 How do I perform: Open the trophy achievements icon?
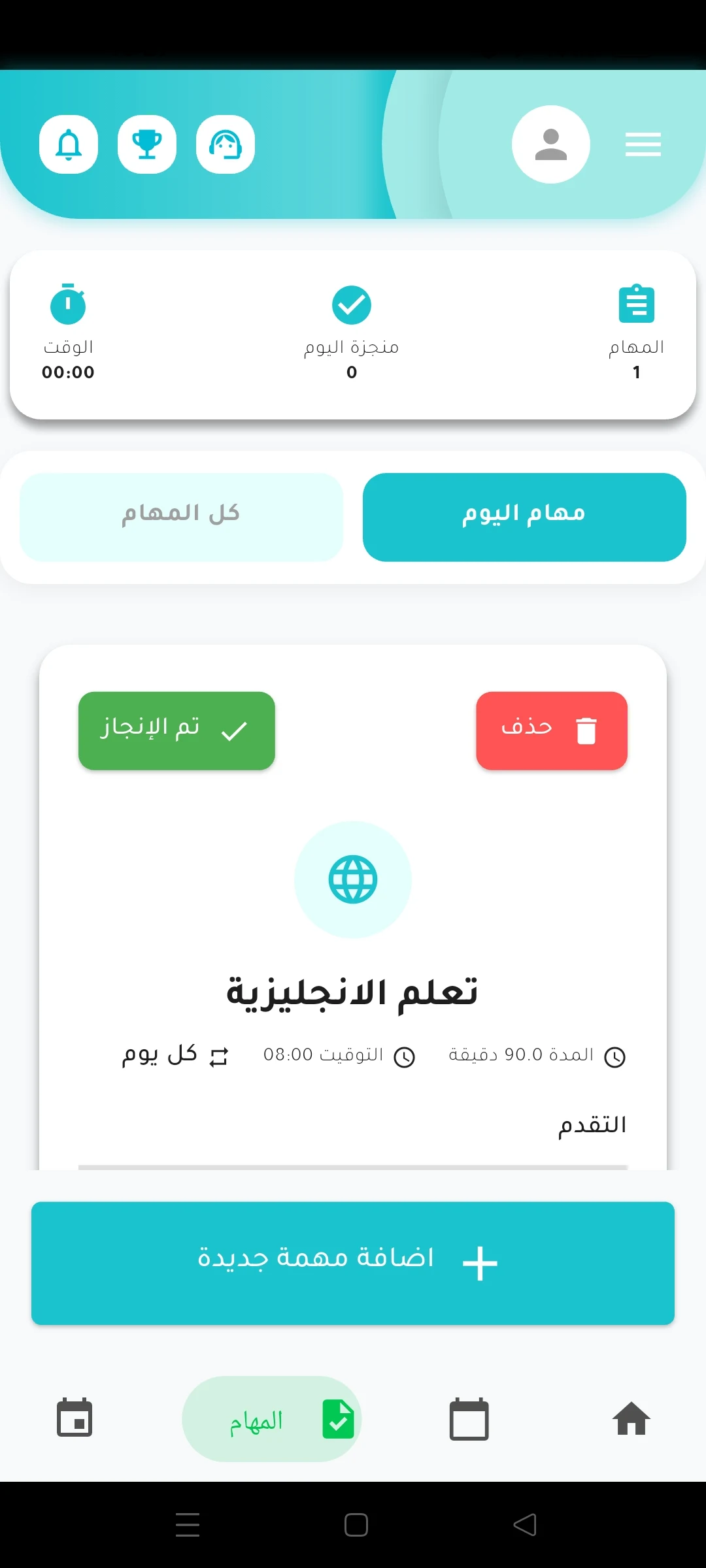pyautogui.click(x=147, y=144)
